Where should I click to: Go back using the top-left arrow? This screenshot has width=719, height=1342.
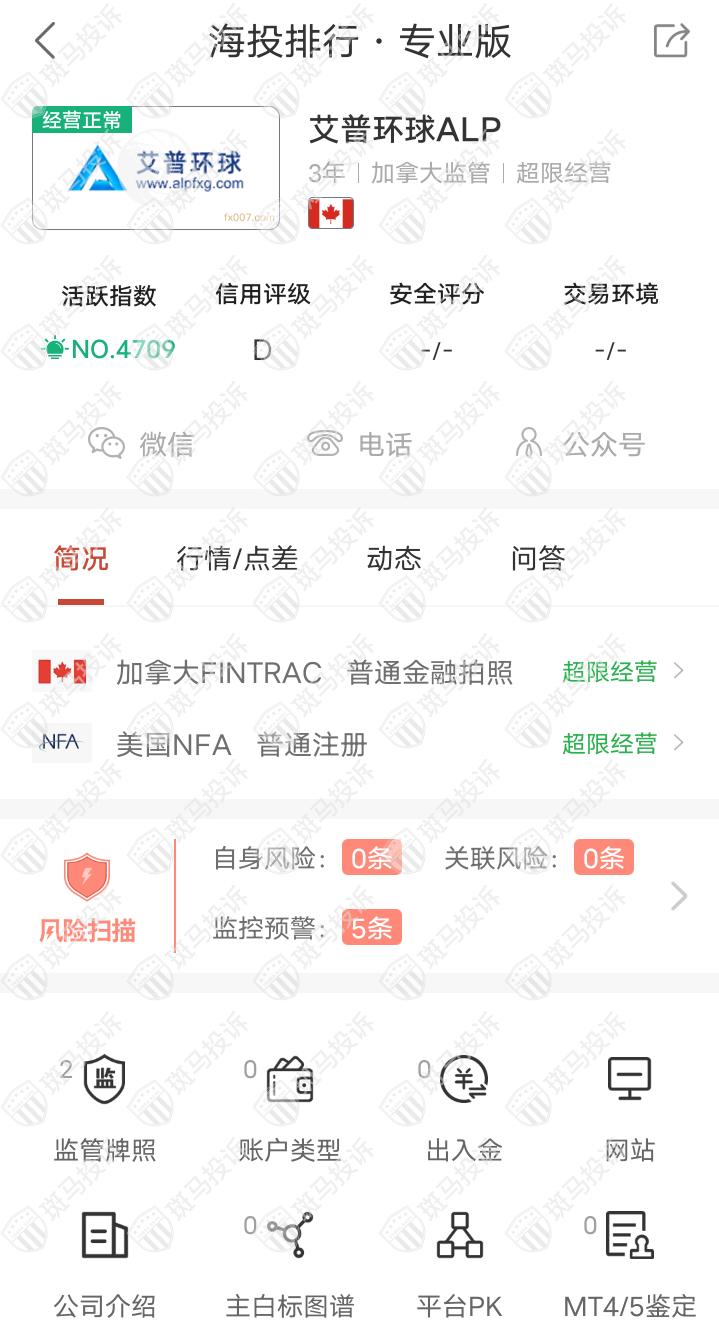(46, 41)
